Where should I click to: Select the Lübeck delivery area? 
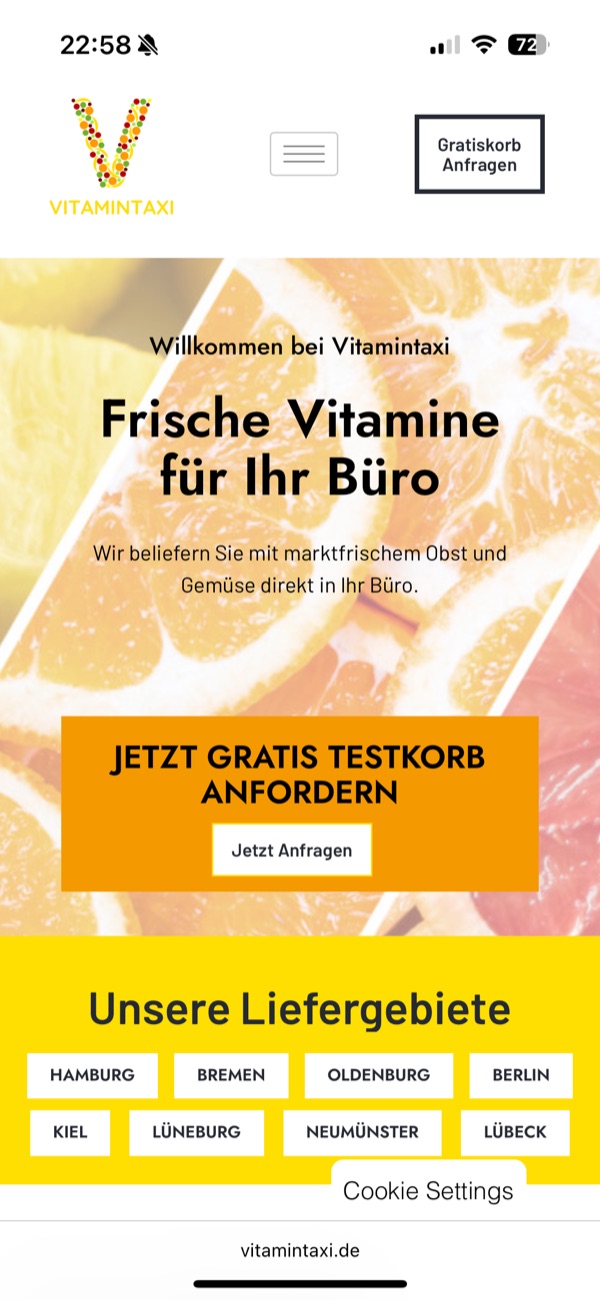[515, 1132]
